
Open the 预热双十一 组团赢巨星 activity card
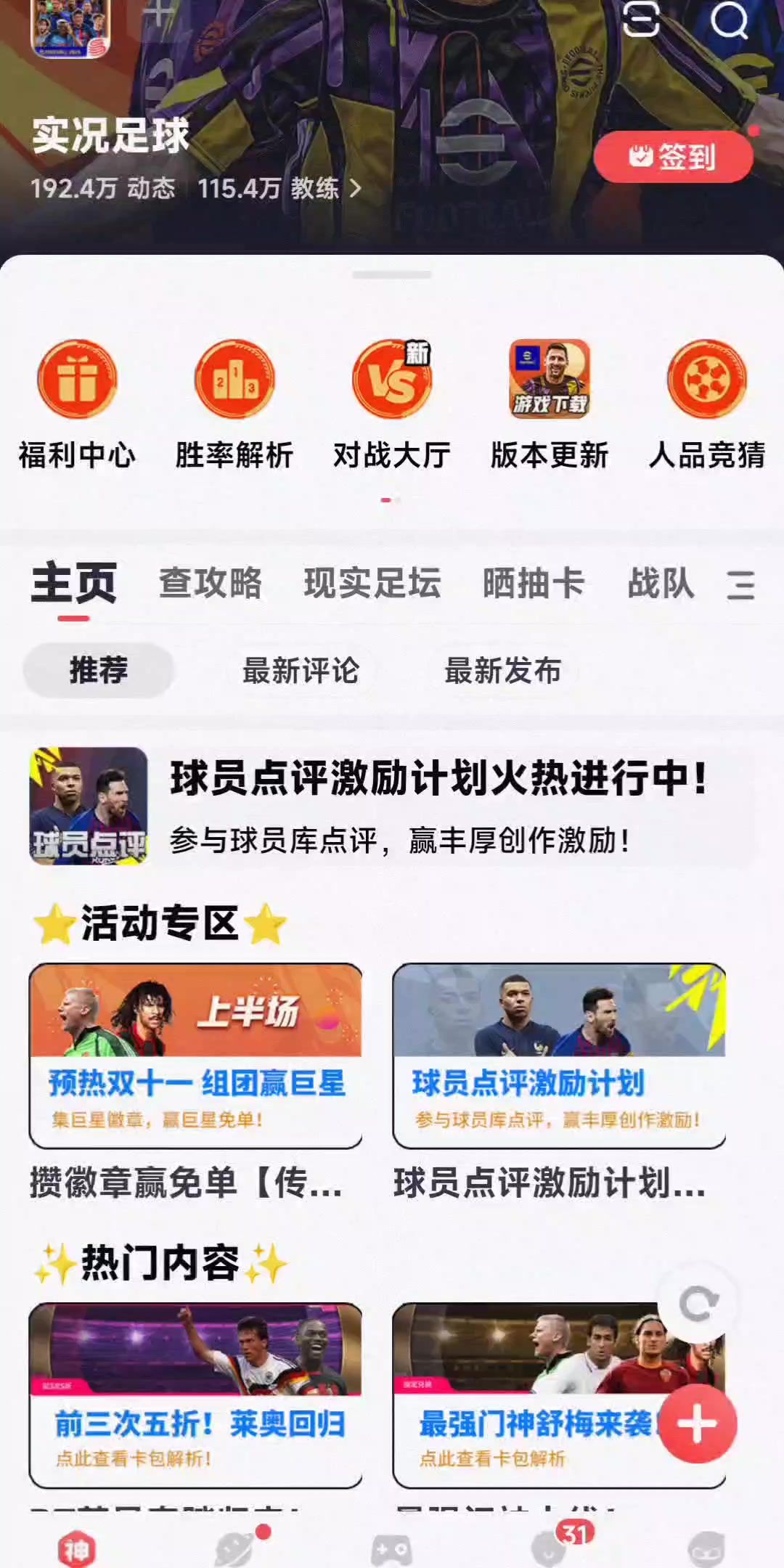pos(196,1056)
